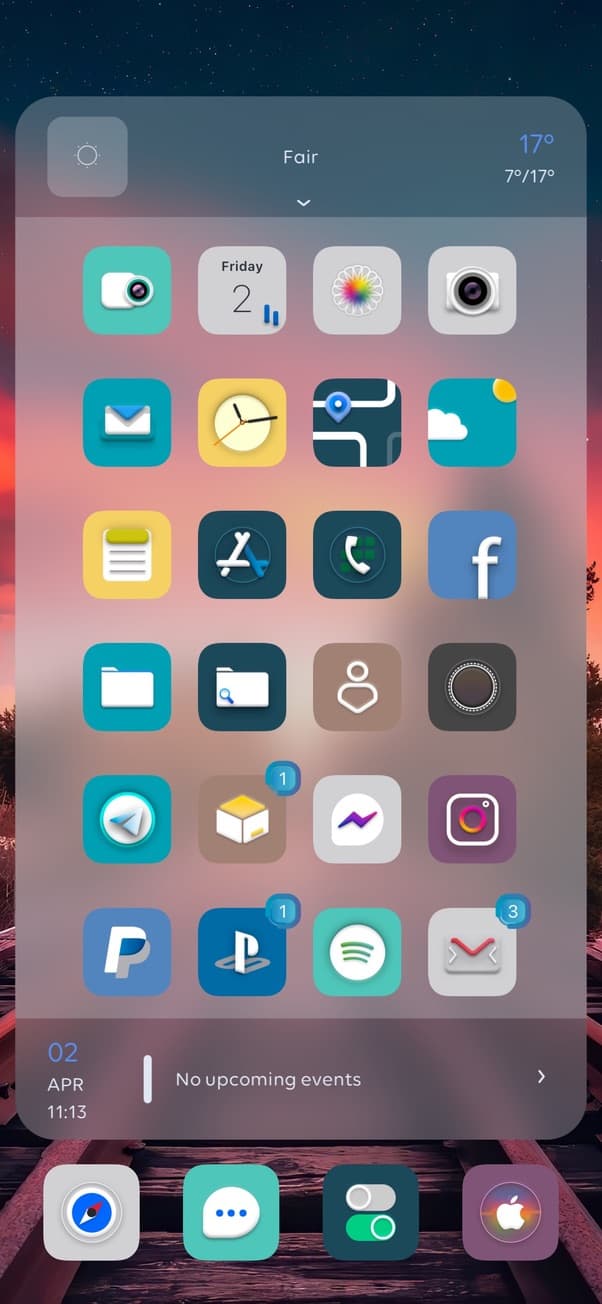The height and width of the screenshot is (1304, 602).
Task: Launch the PayPal app
Action: click(127, 951)
